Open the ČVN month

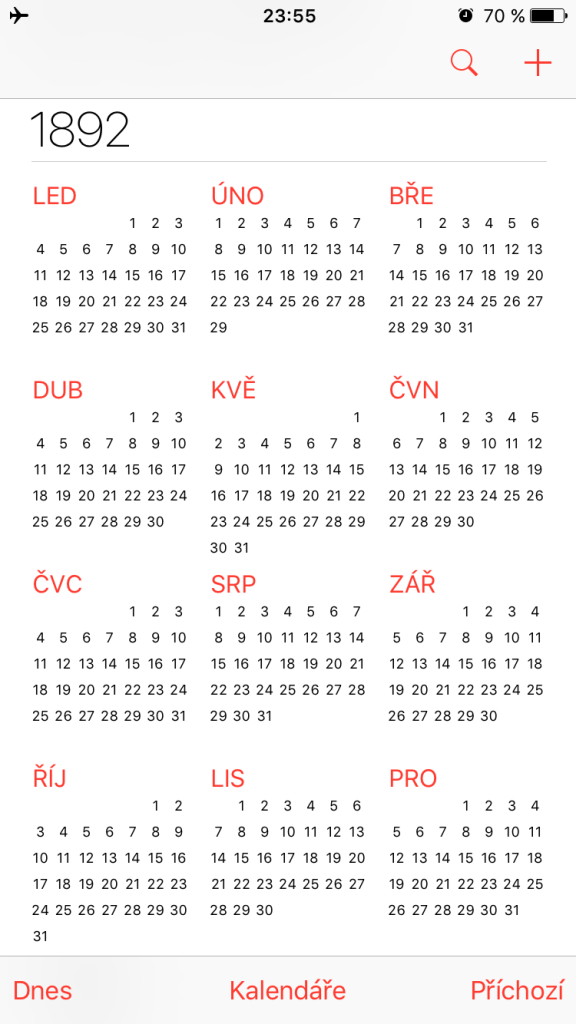click(414, 390)
